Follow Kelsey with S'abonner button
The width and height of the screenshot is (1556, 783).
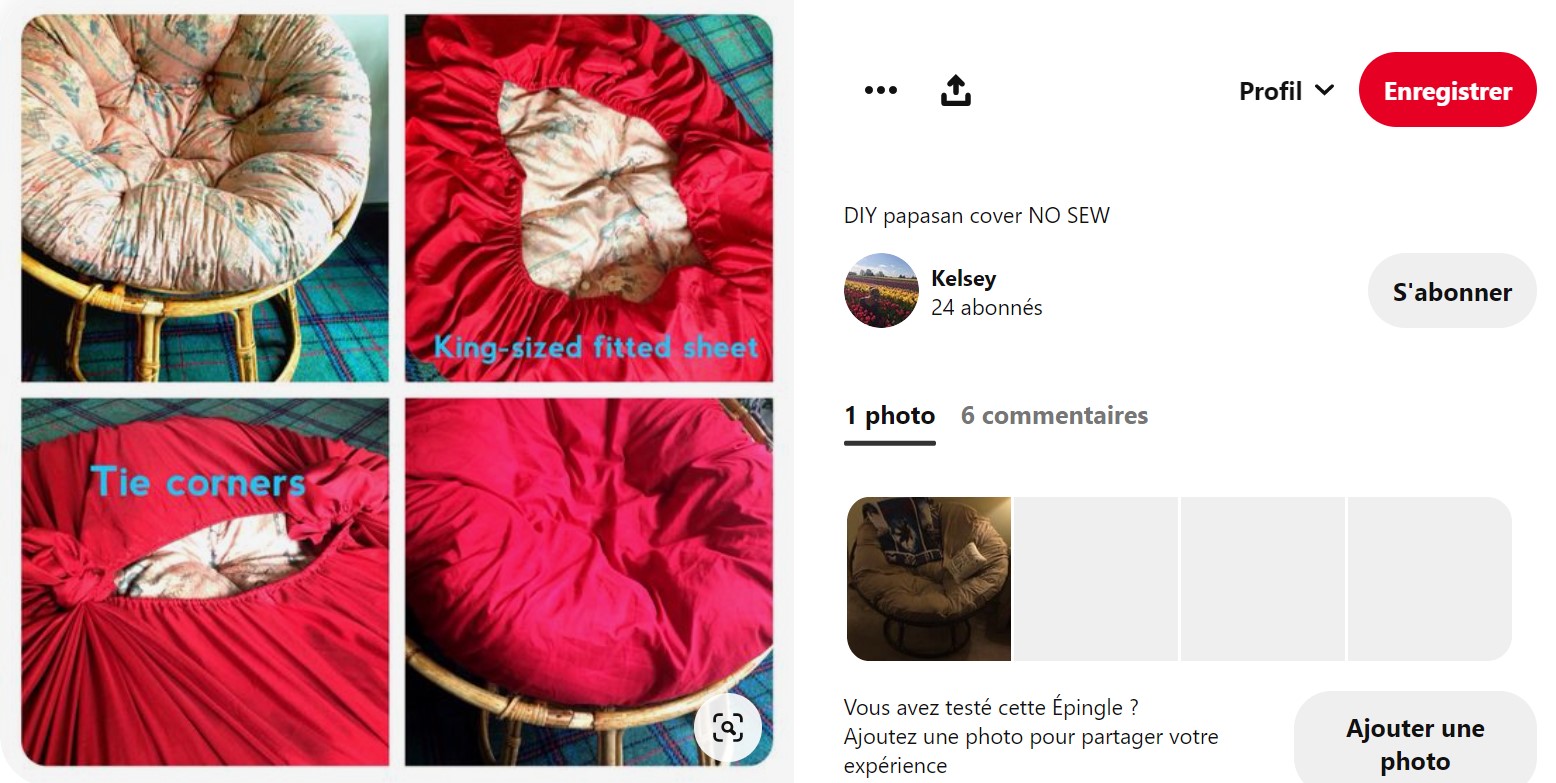point(1451,291)
